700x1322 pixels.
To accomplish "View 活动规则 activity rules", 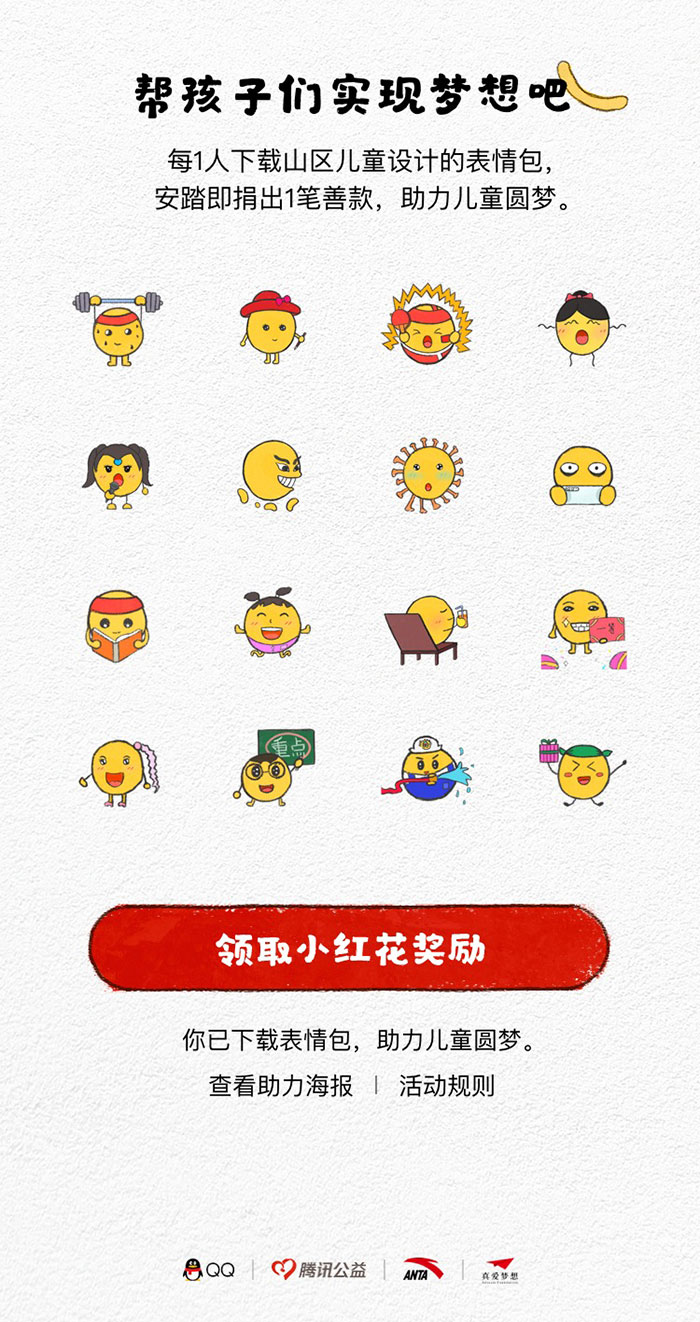I will tap(447, 1086).
